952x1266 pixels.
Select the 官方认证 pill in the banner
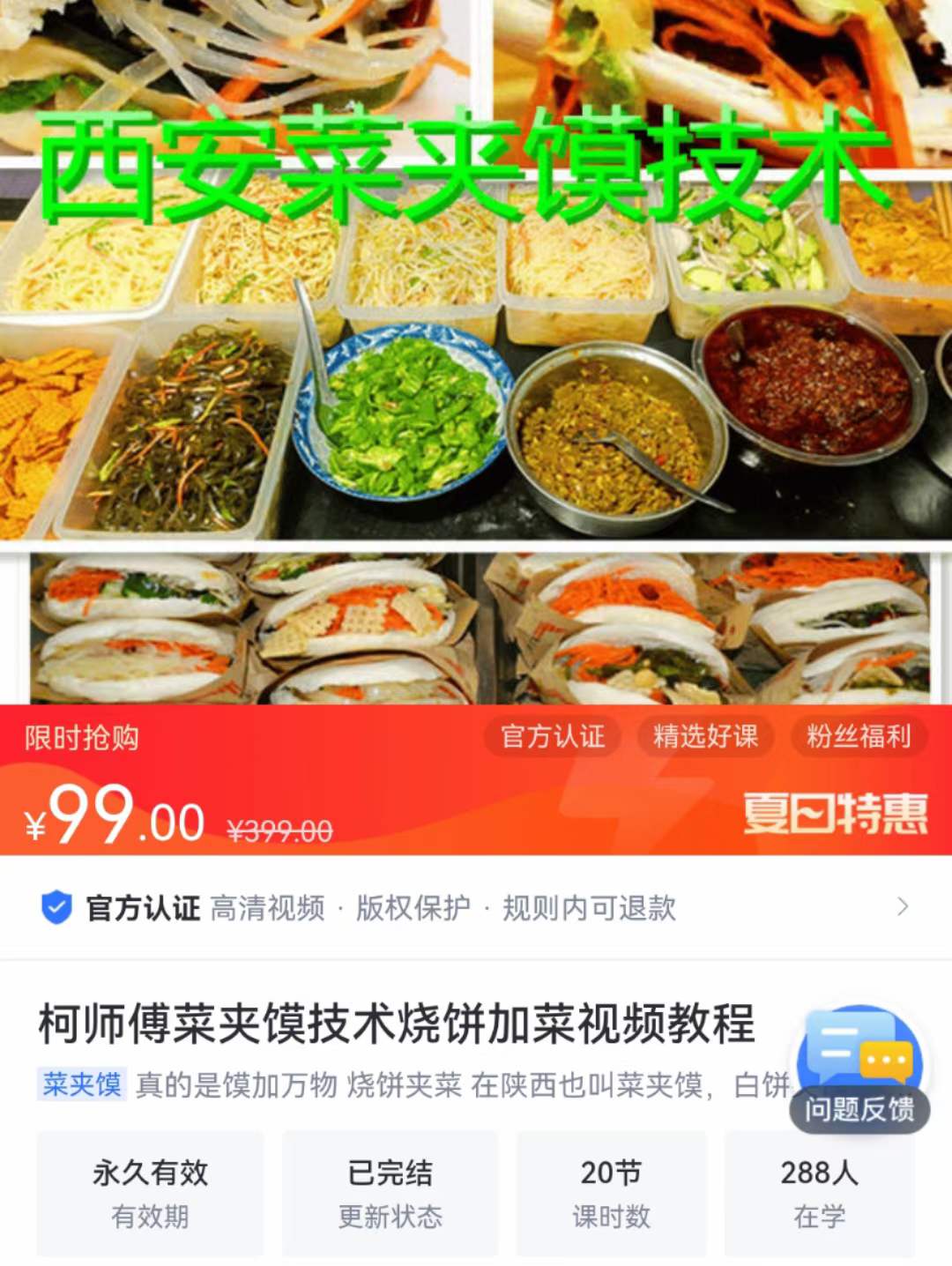pyautogui.click(x=552, y=737)
